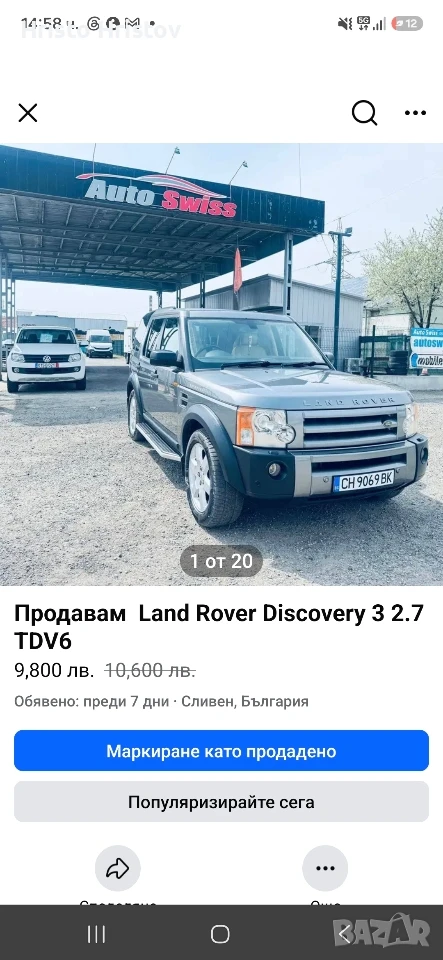Share the listing via arrow icon
Image resolution: width=443 pixels, height=960 pixels.
pyautogui.click(x=117, y=868)
